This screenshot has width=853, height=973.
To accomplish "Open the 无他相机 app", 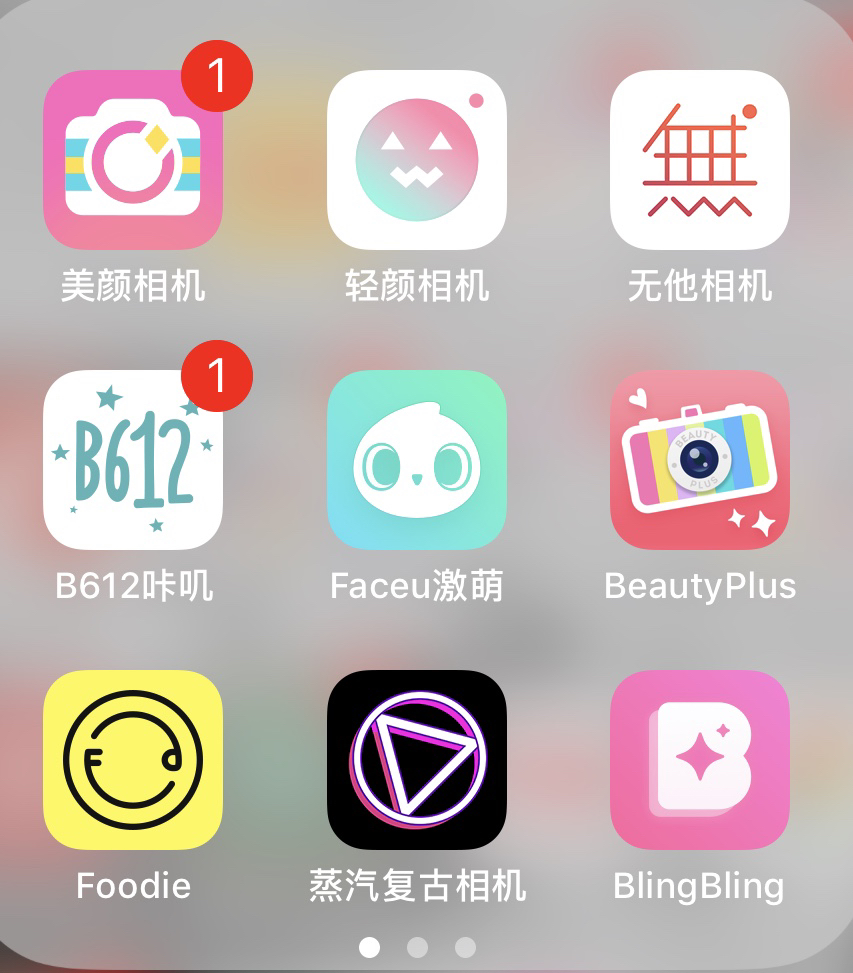I will pyautogui.click(x=700, y=160).
